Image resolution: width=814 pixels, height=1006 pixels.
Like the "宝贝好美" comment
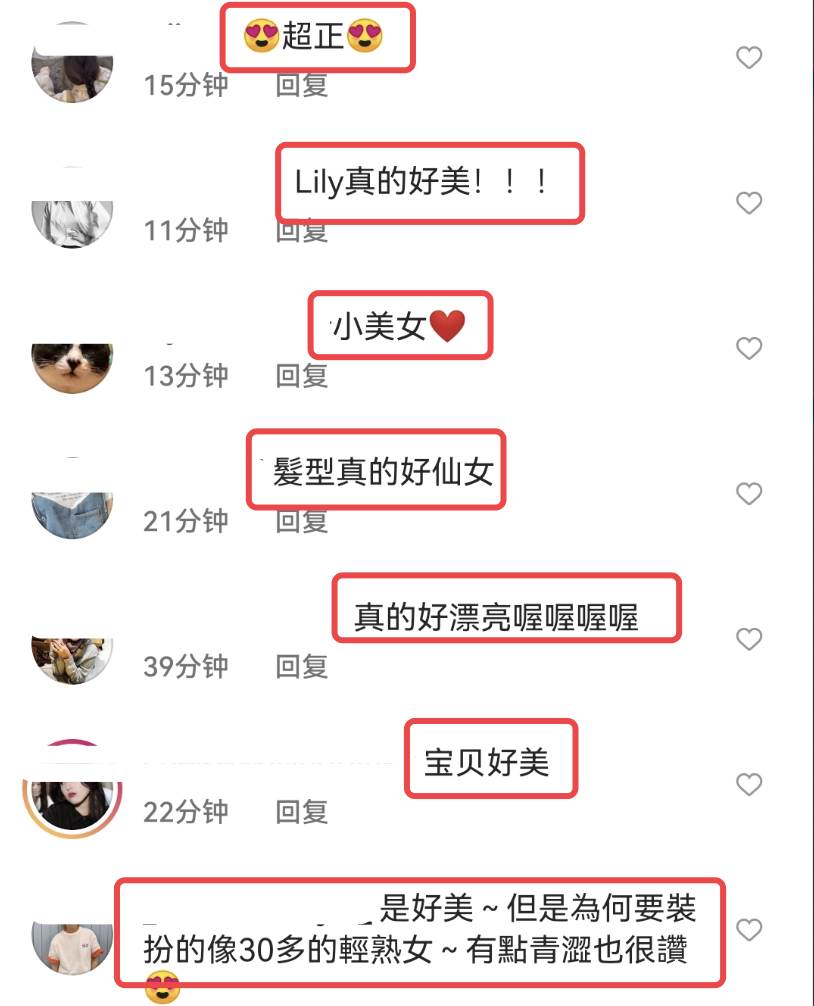pos(749,784)
